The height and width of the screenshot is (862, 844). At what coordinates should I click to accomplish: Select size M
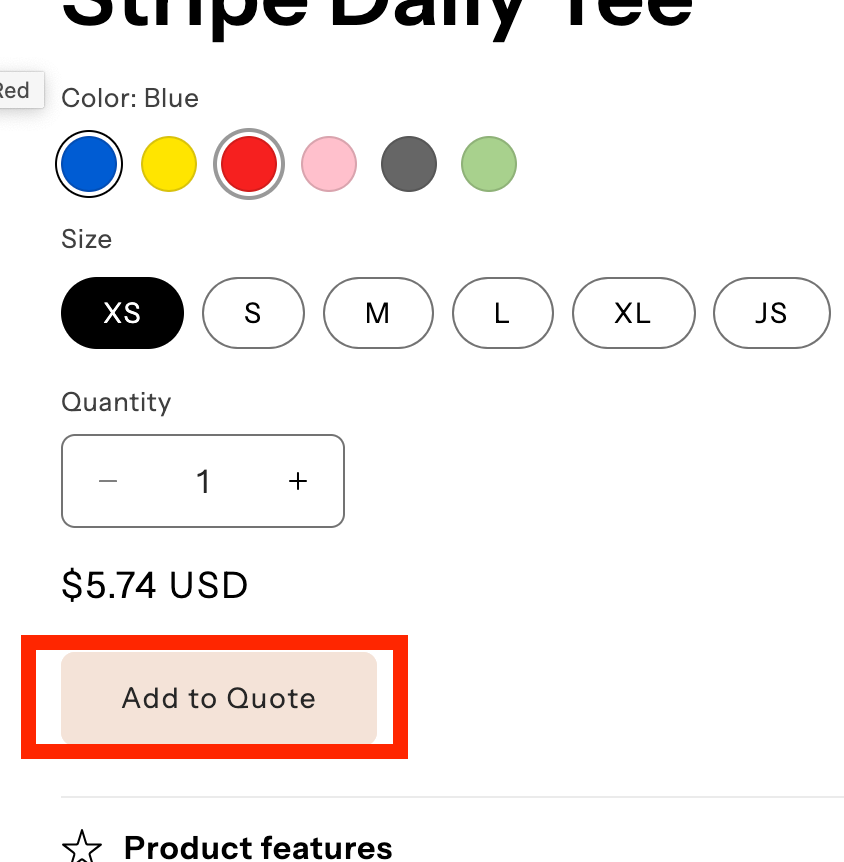(378, 313)
